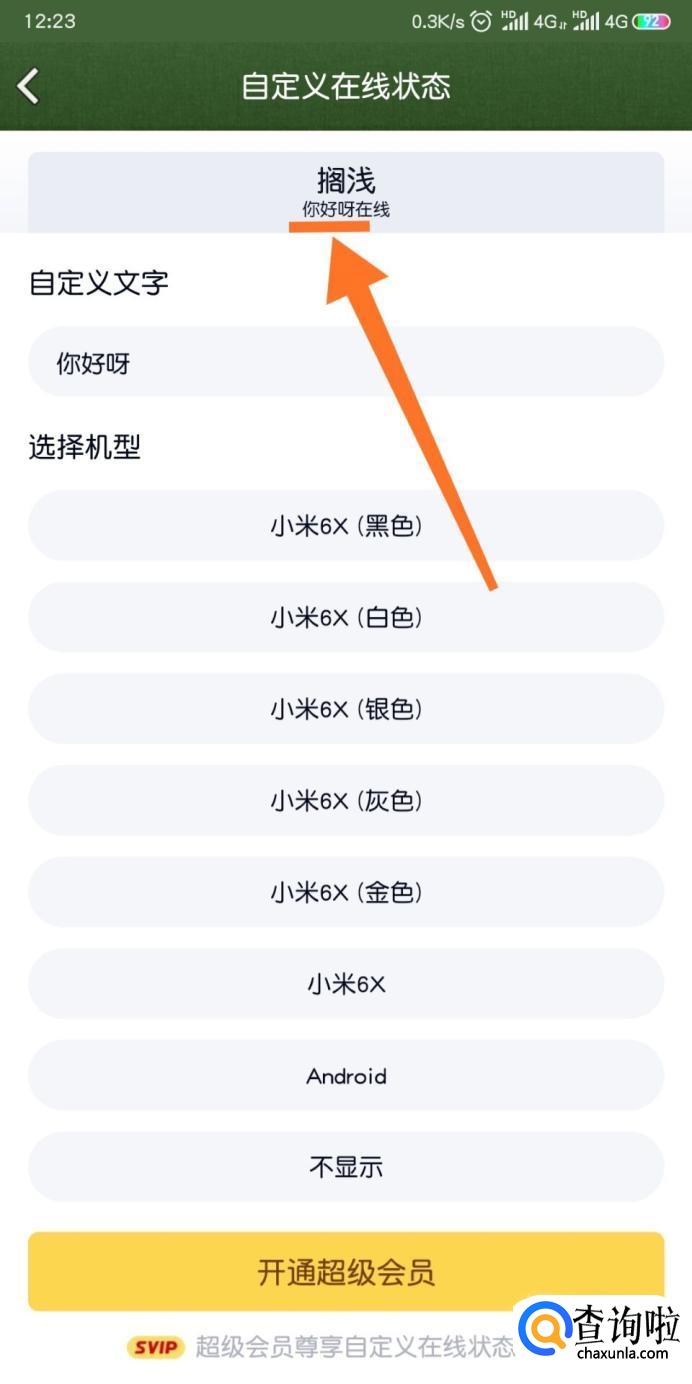Choose 不显示 to hide the model
This screenshot has width=692, height=1384.
pos(345,1167)
